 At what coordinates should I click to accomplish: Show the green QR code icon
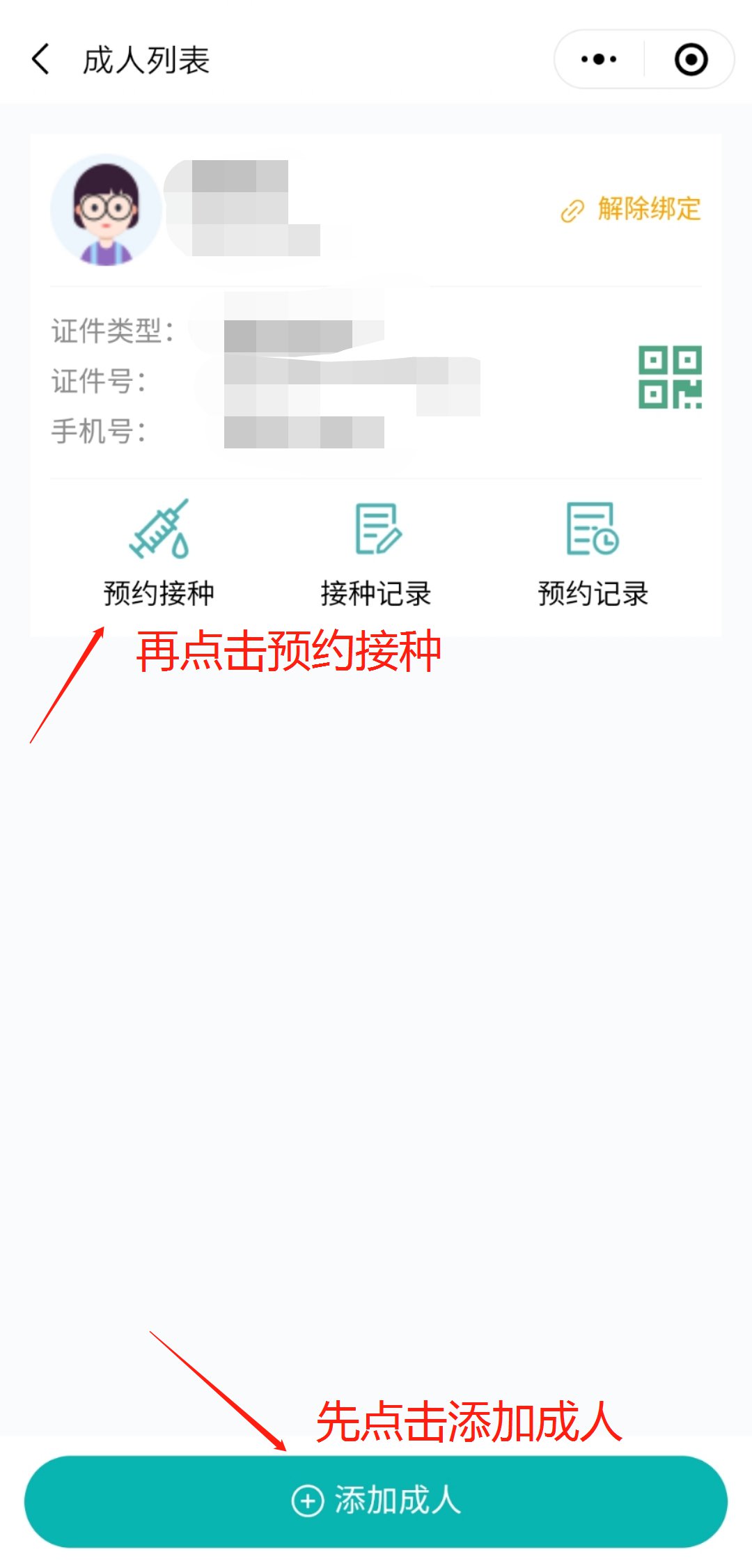670,377
